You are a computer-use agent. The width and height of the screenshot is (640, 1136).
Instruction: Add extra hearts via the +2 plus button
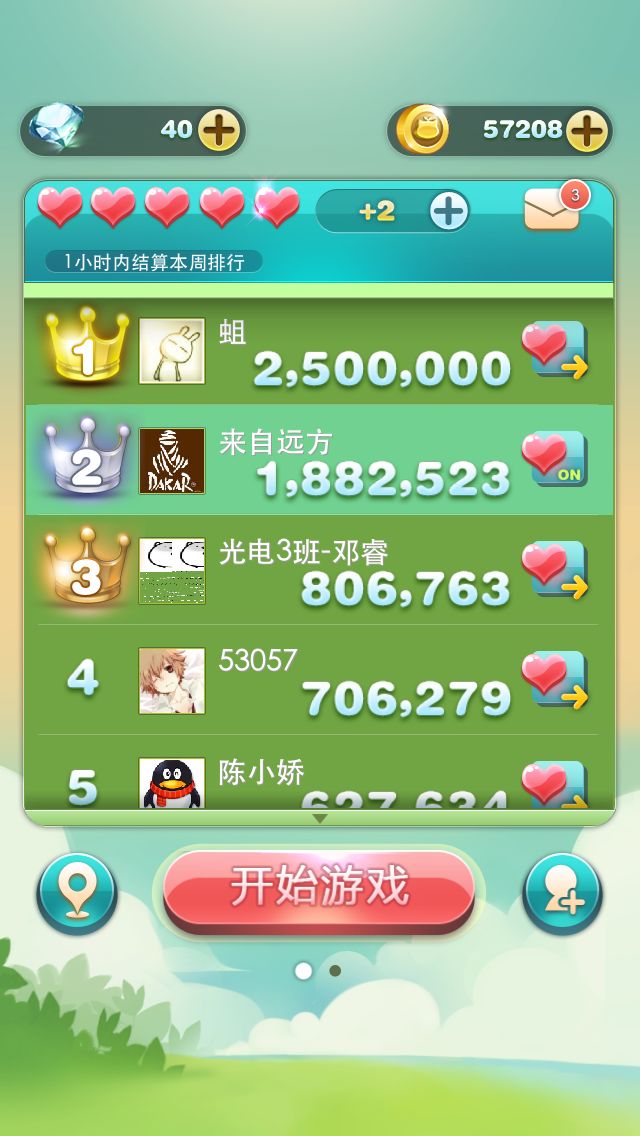coord(449,212)
